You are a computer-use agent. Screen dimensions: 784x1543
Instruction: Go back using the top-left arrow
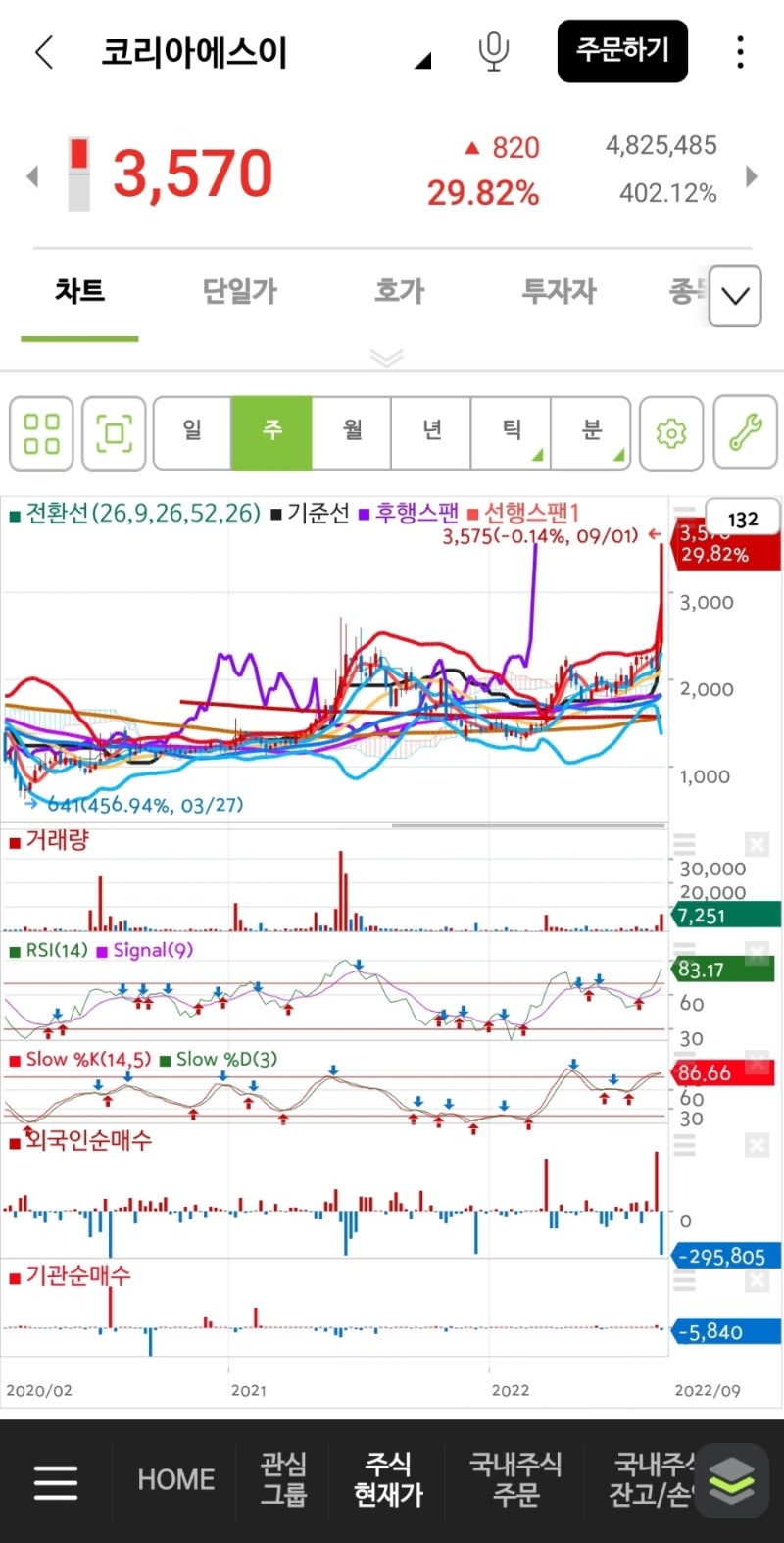[x=44, y=51]
